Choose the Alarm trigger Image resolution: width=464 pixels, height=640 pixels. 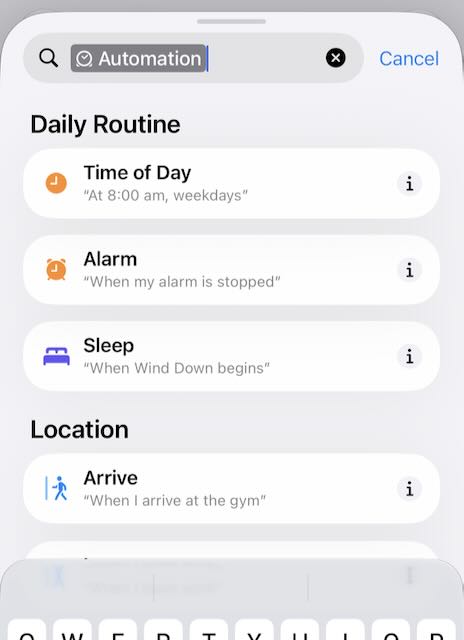tap(231, 270)
